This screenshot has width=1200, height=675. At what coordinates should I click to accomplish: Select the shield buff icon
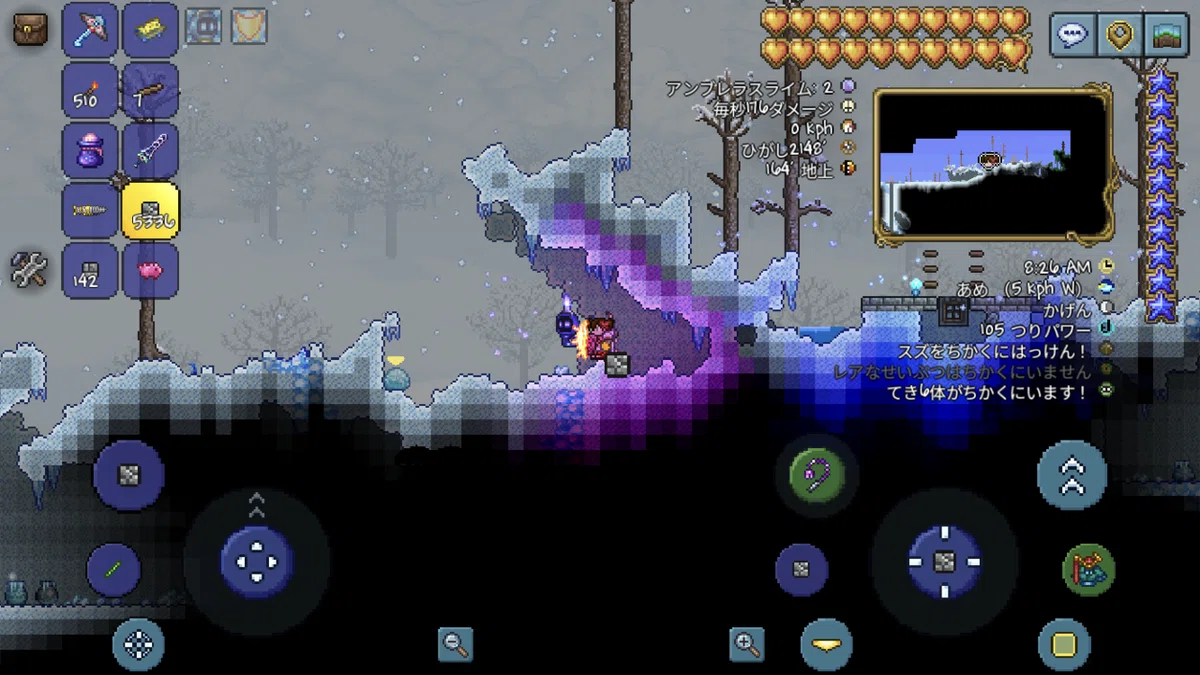point(249,26)
